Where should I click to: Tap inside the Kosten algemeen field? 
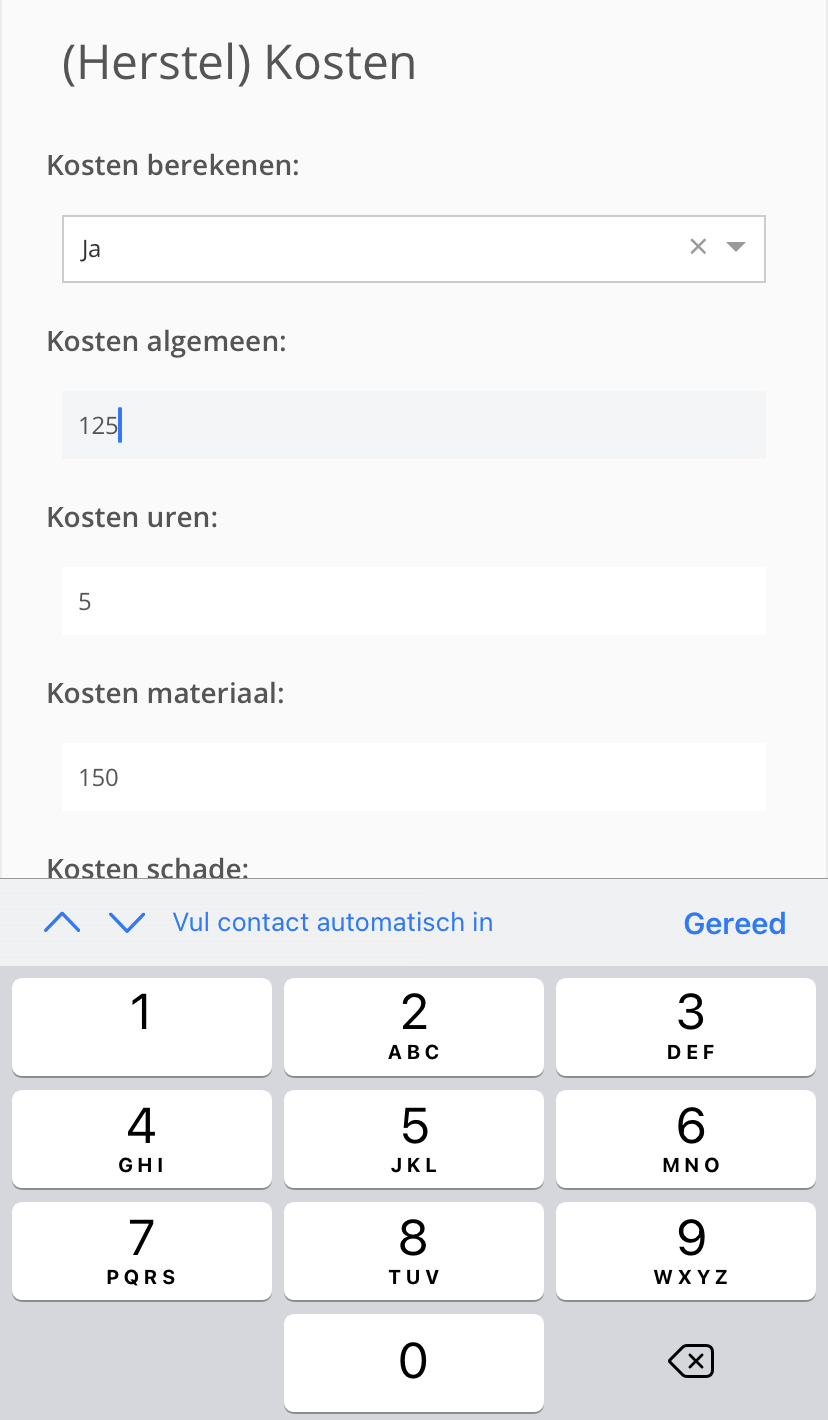coord(414,425)
